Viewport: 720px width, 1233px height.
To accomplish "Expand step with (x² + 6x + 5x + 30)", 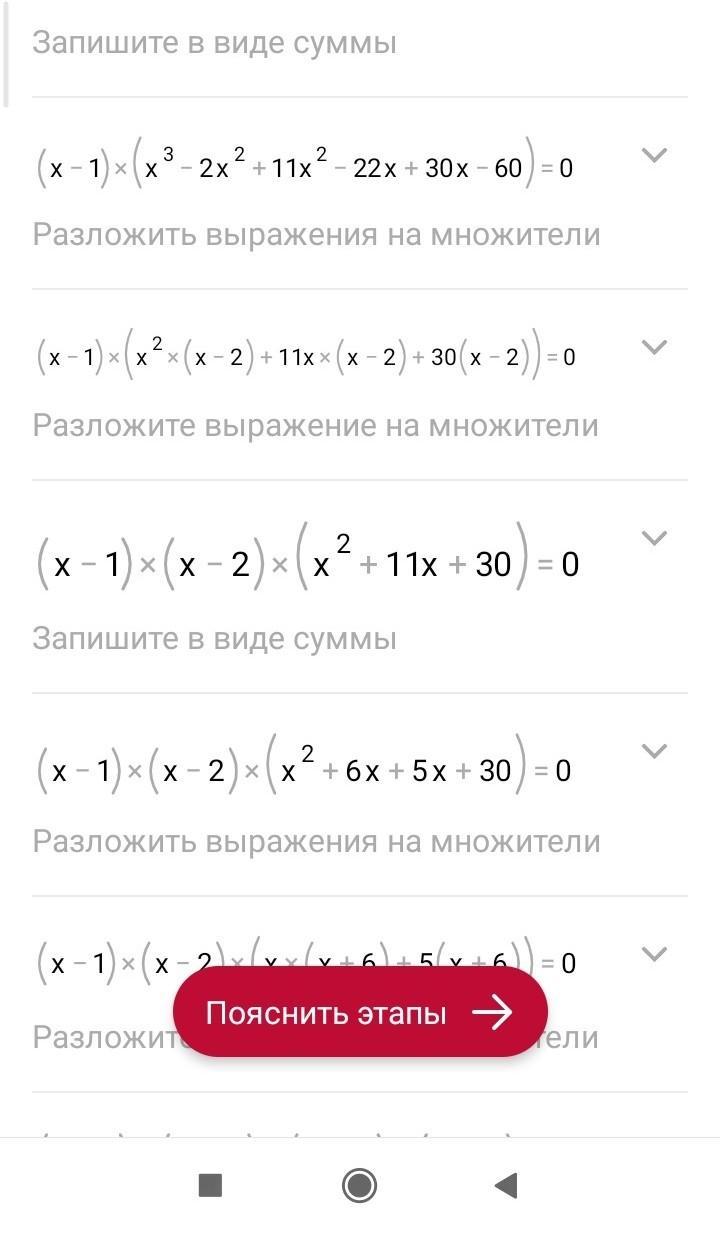I will [x=653, y=751].
